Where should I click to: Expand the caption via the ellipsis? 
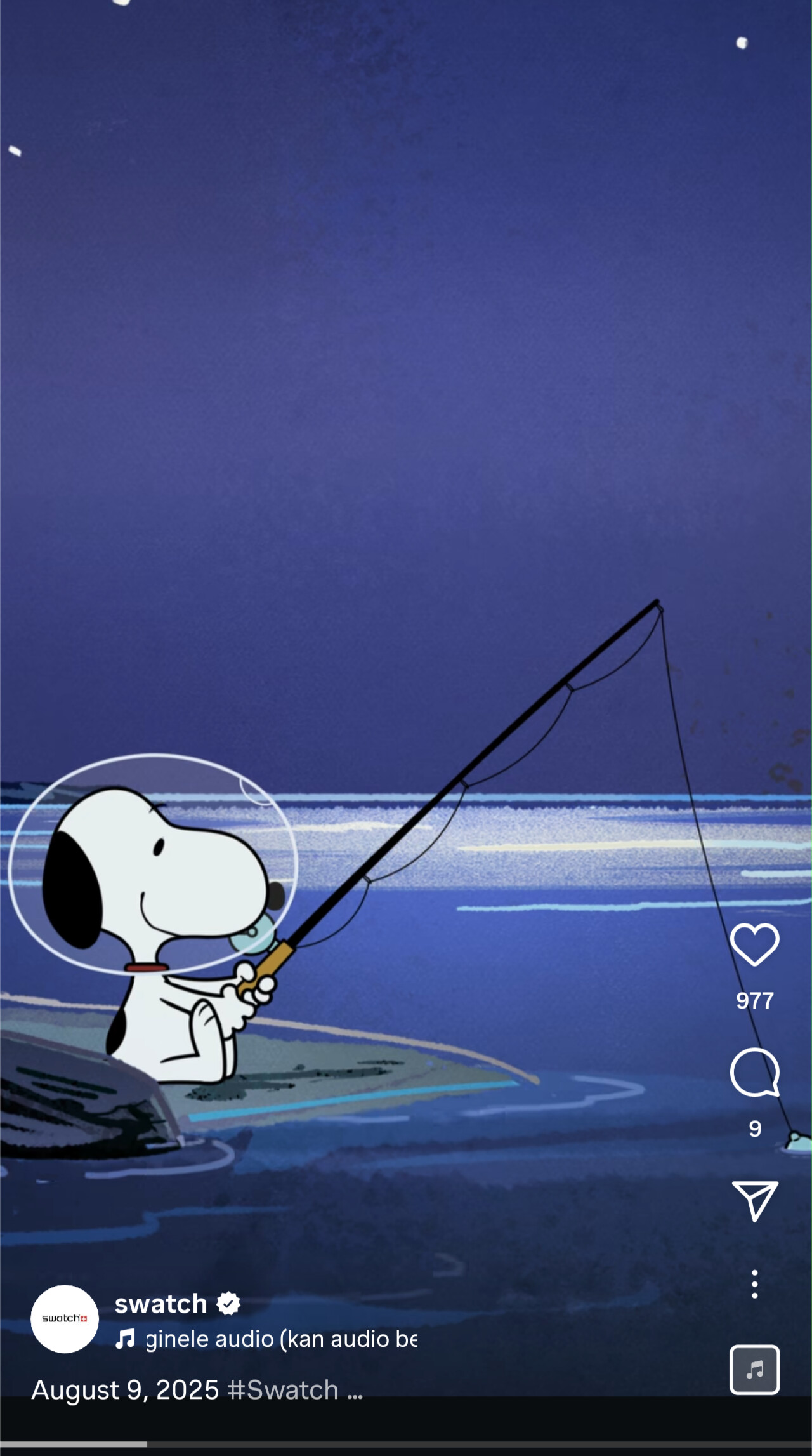tap(355, 1393)
